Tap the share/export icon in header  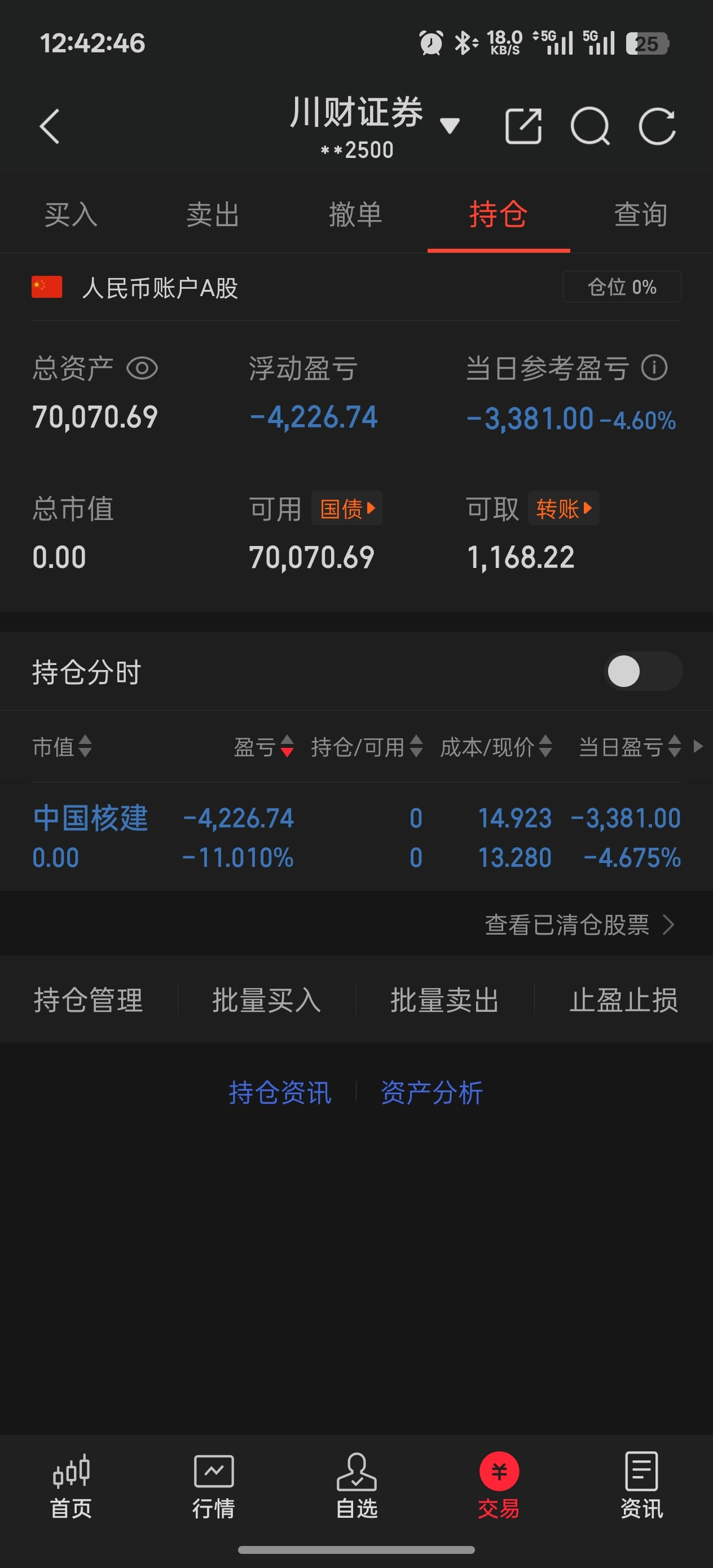(x=523, y=126)
